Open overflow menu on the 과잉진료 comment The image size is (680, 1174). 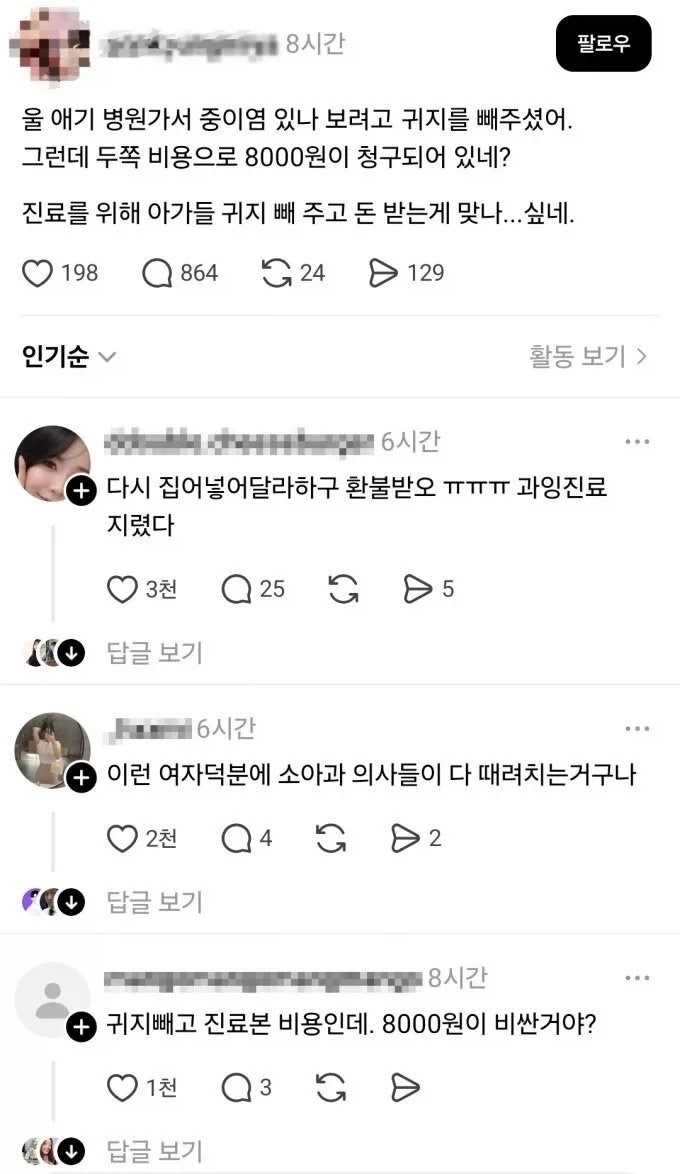(637, 442)
